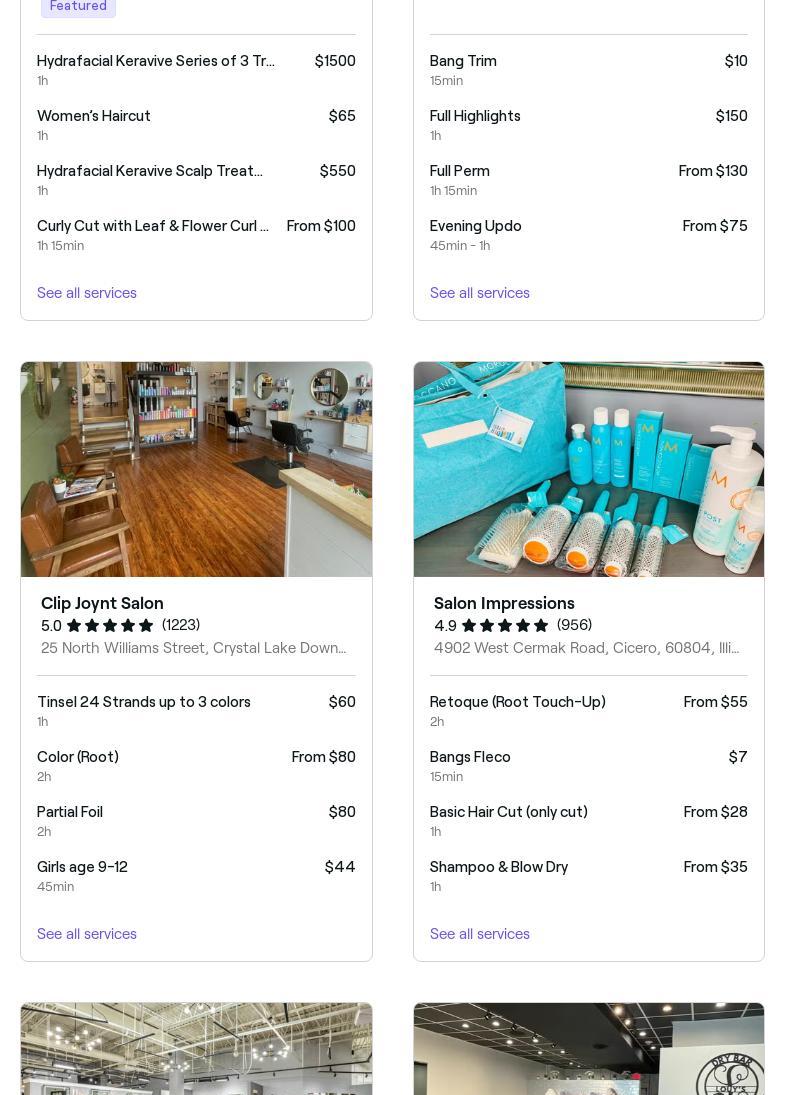See all services for Salon Impressions

[x=480, y=934]
